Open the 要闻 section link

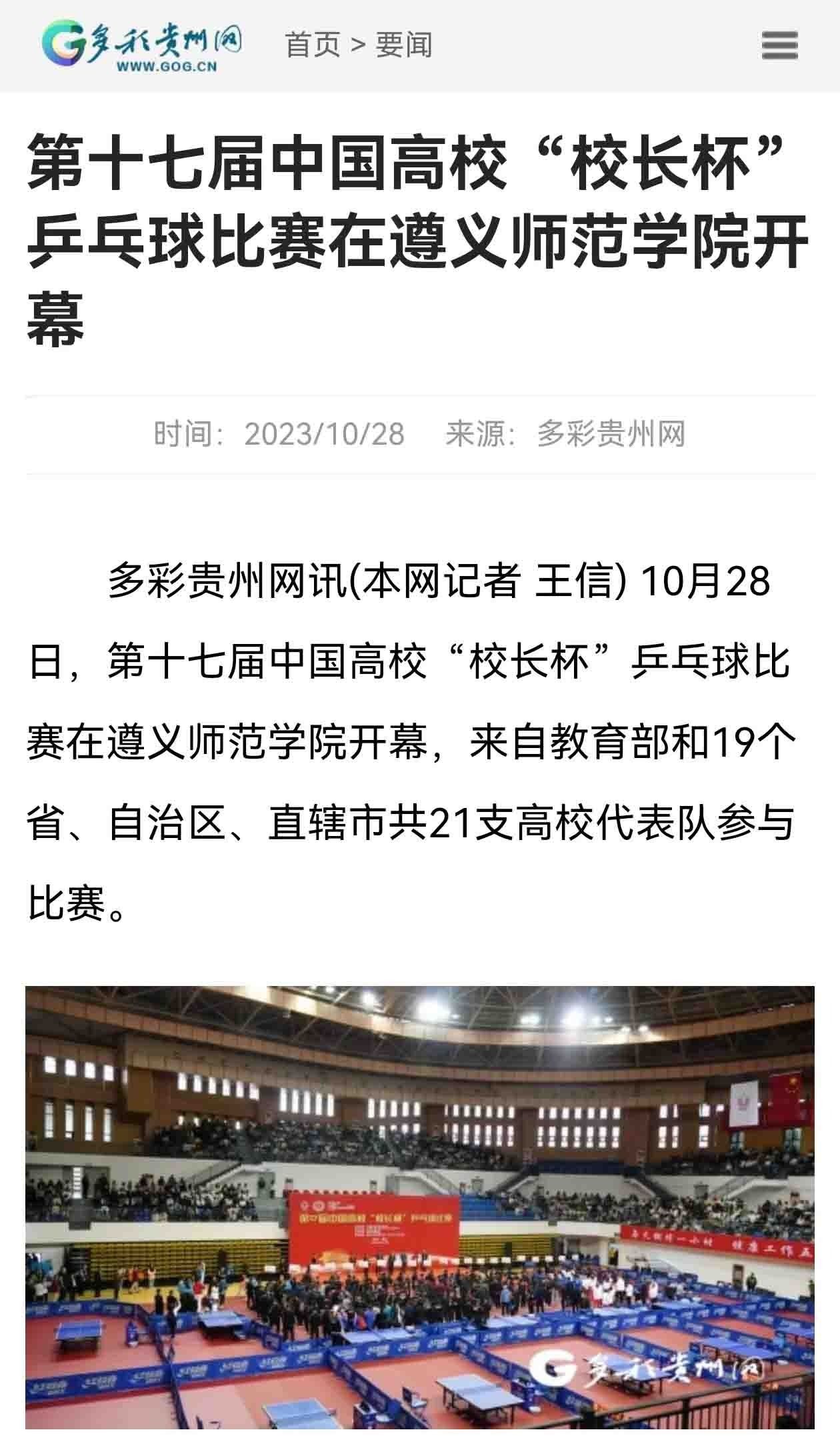[404, 45]
